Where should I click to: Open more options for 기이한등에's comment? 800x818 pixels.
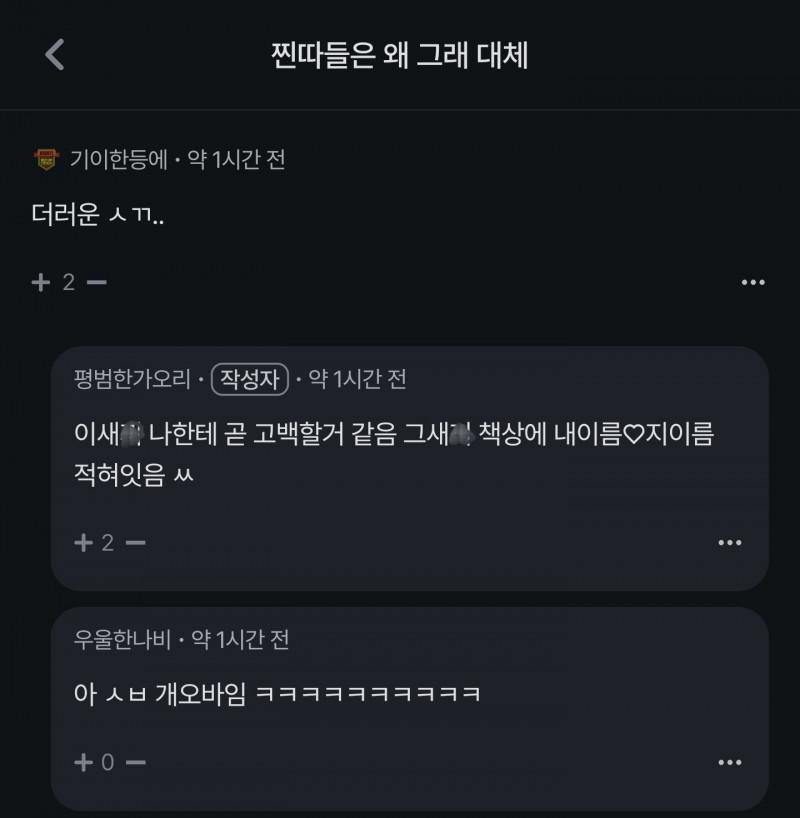pyautogui.click(x=753, y=283)
